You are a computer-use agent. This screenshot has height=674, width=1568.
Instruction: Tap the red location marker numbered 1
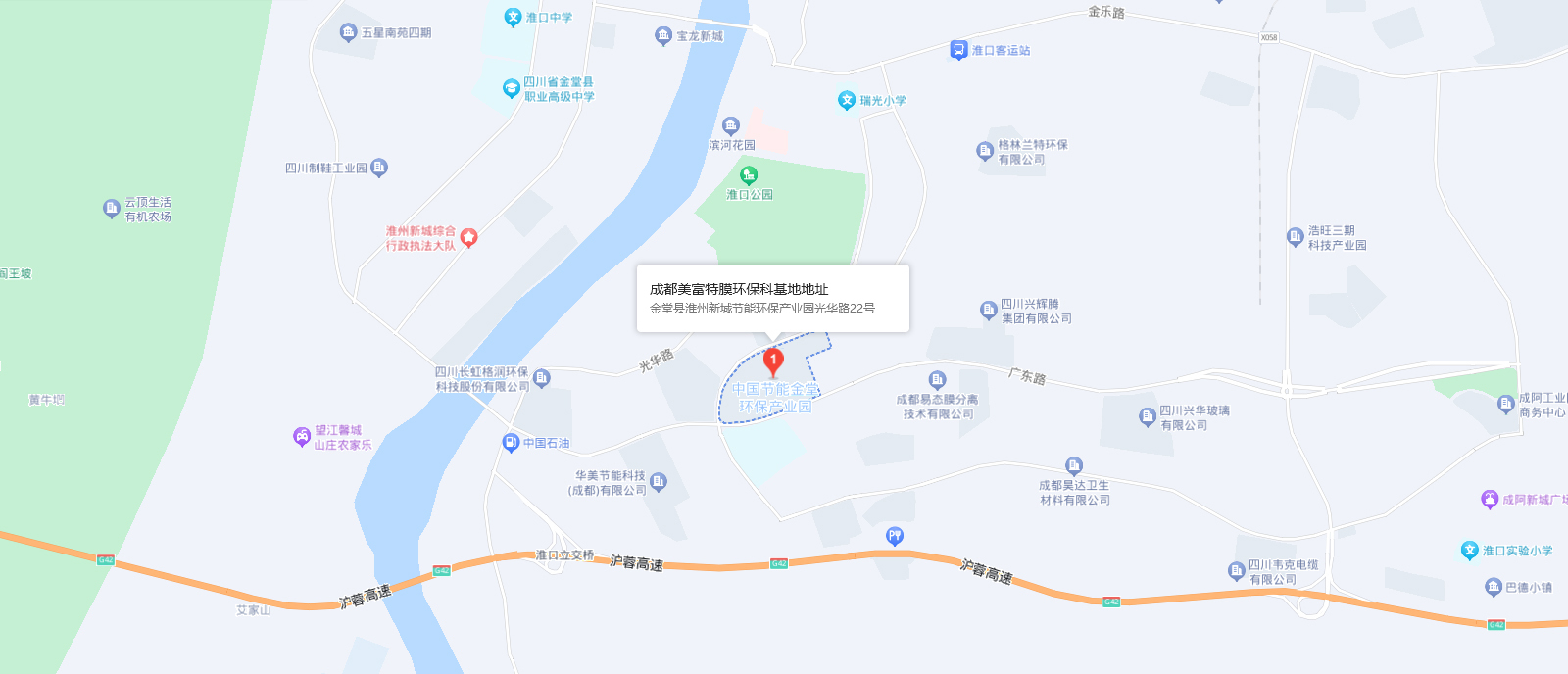(773, 361)
